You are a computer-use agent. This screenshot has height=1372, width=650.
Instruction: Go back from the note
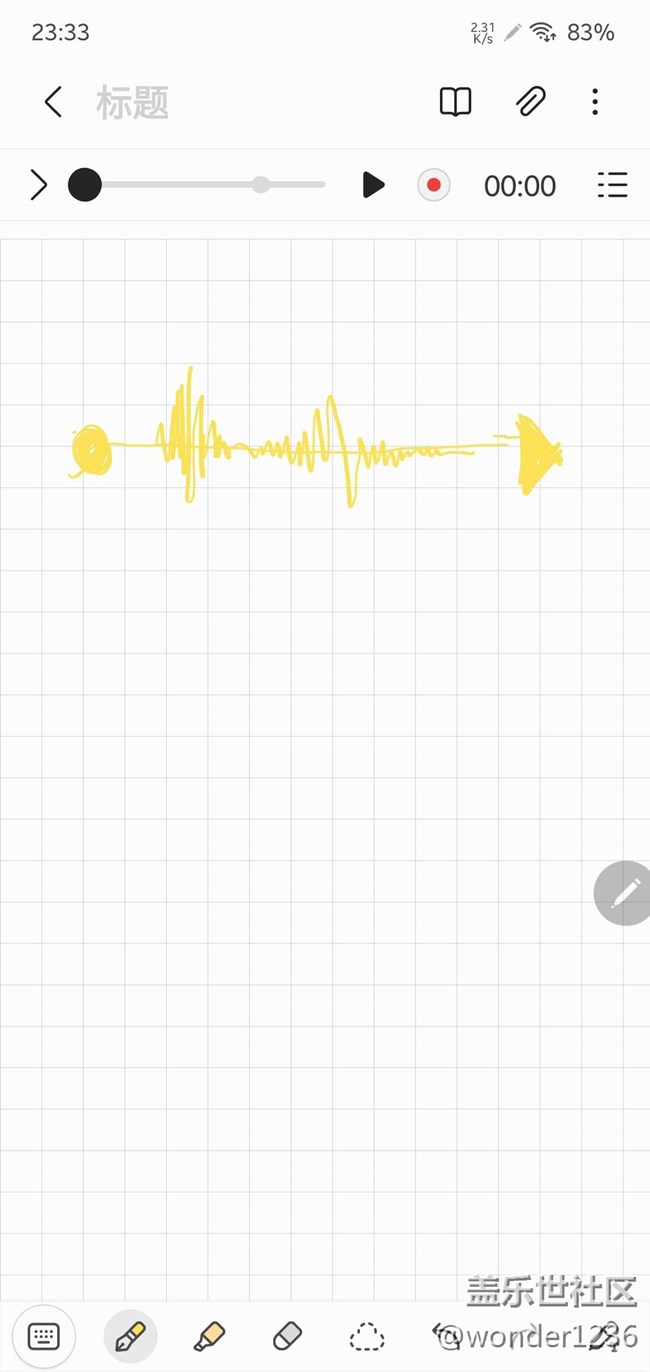pos(53,102)
